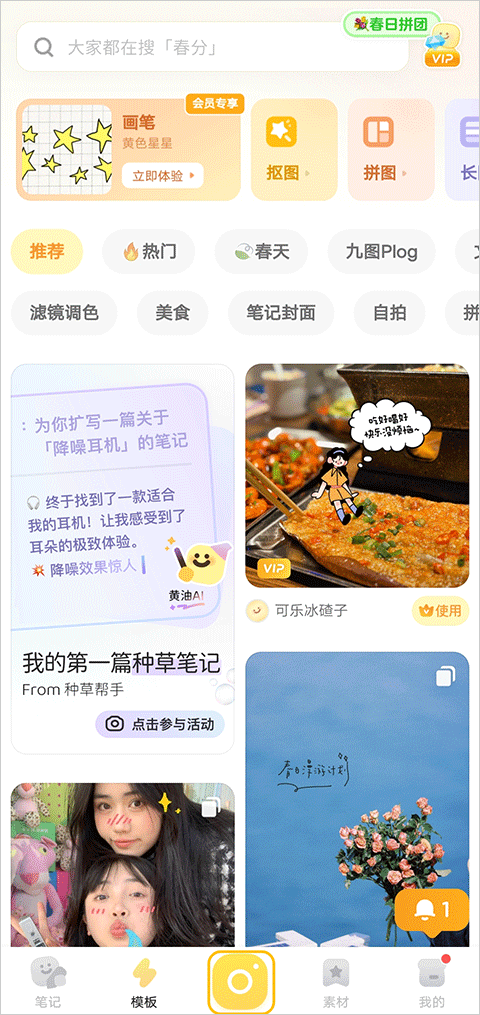This screenshot has height=1015, width=480.
Task: Filter templates by 自拍
Action: [389, 313]
